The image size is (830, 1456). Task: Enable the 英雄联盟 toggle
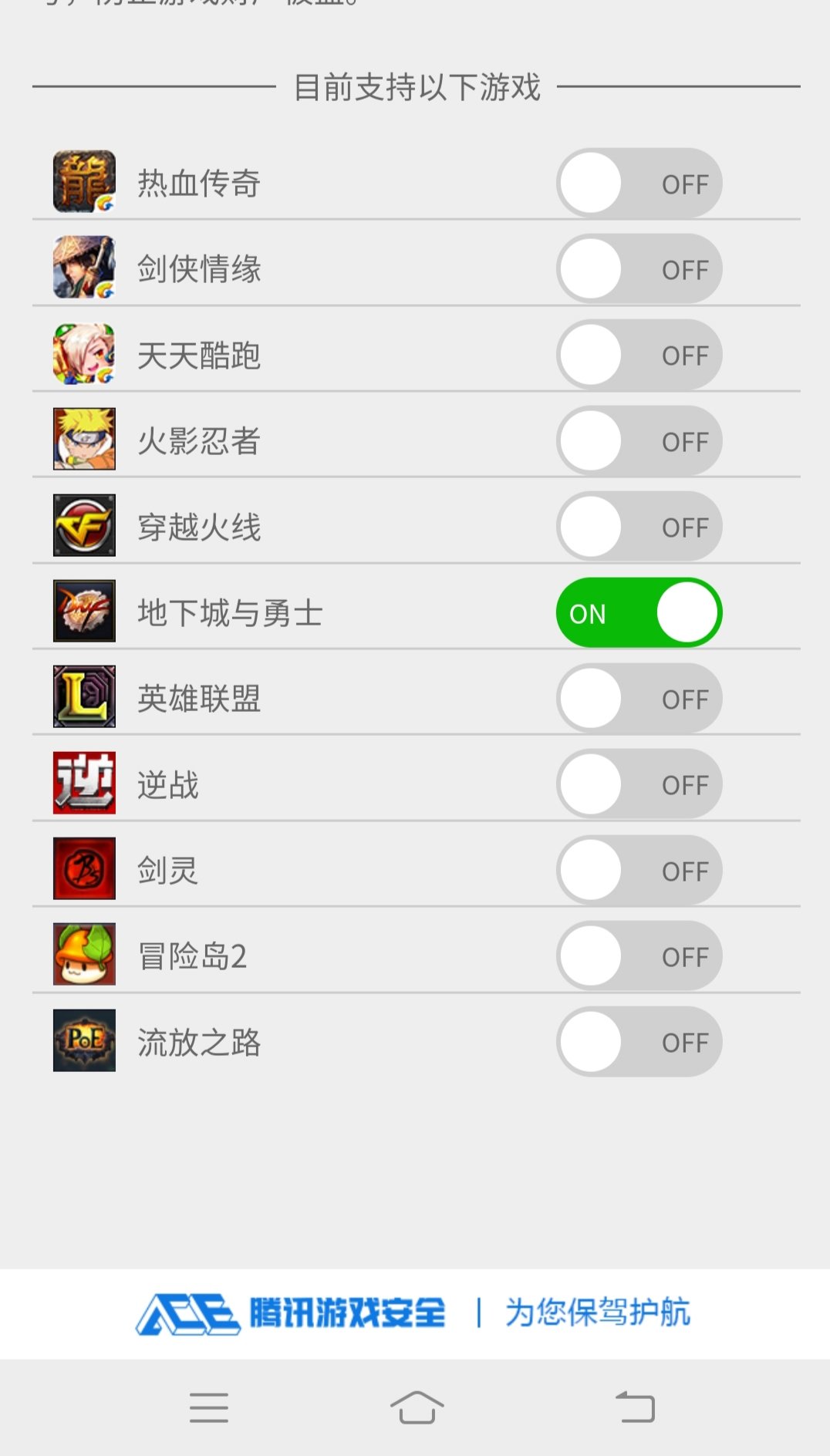click(639, 699)
